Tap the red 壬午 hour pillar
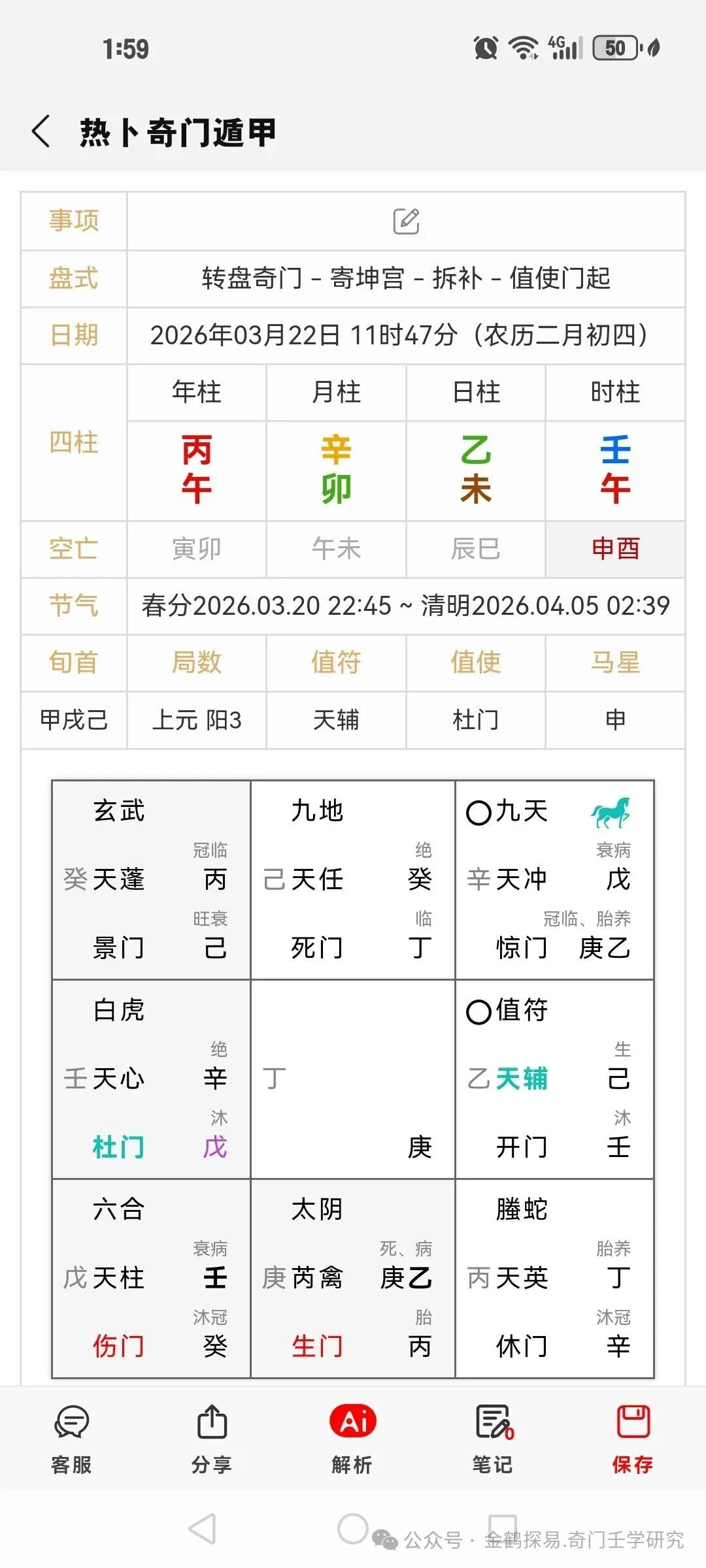706x1568 pixels. 616,470
